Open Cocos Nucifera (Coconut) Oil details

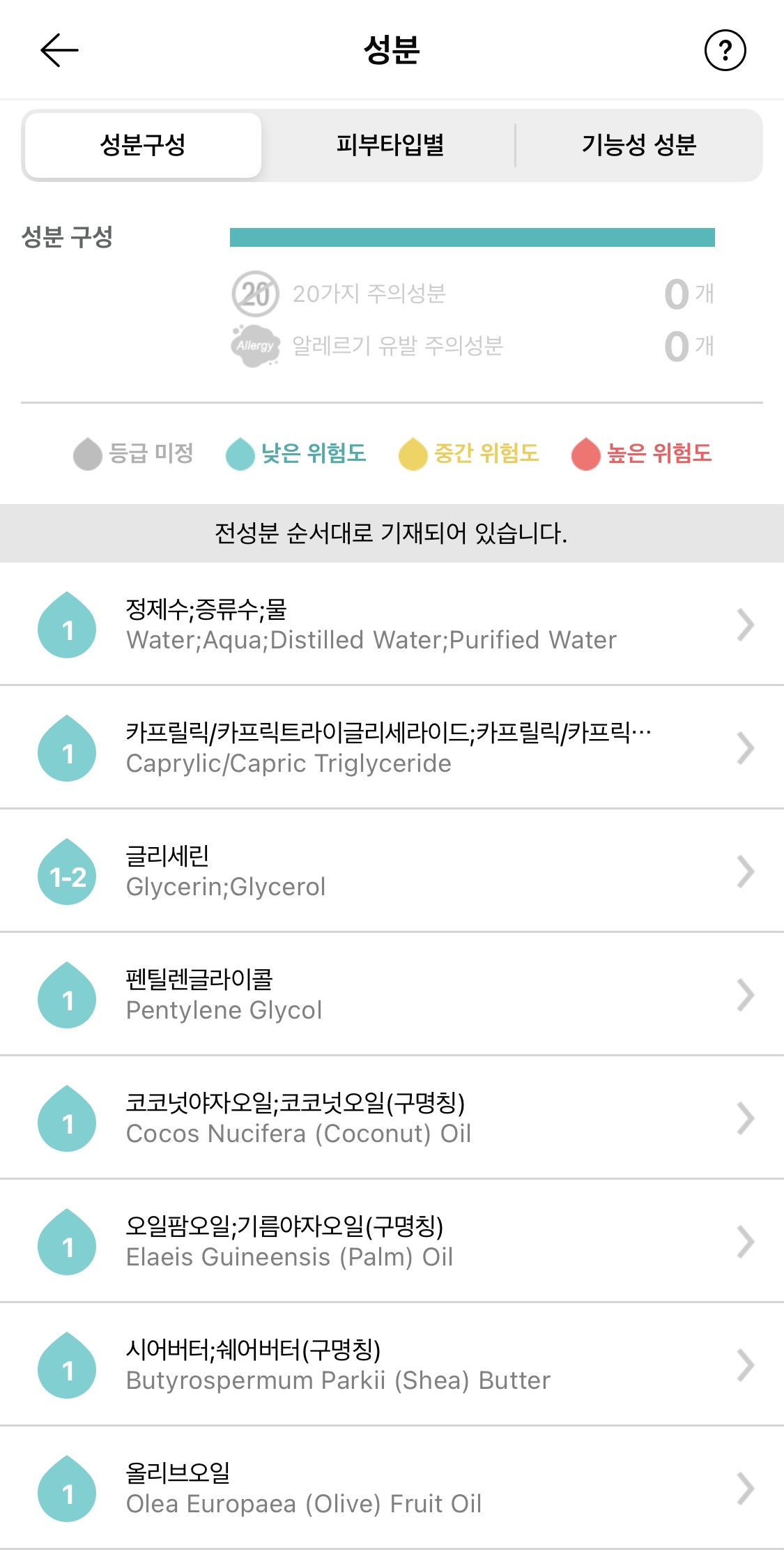pos(392,1118)
